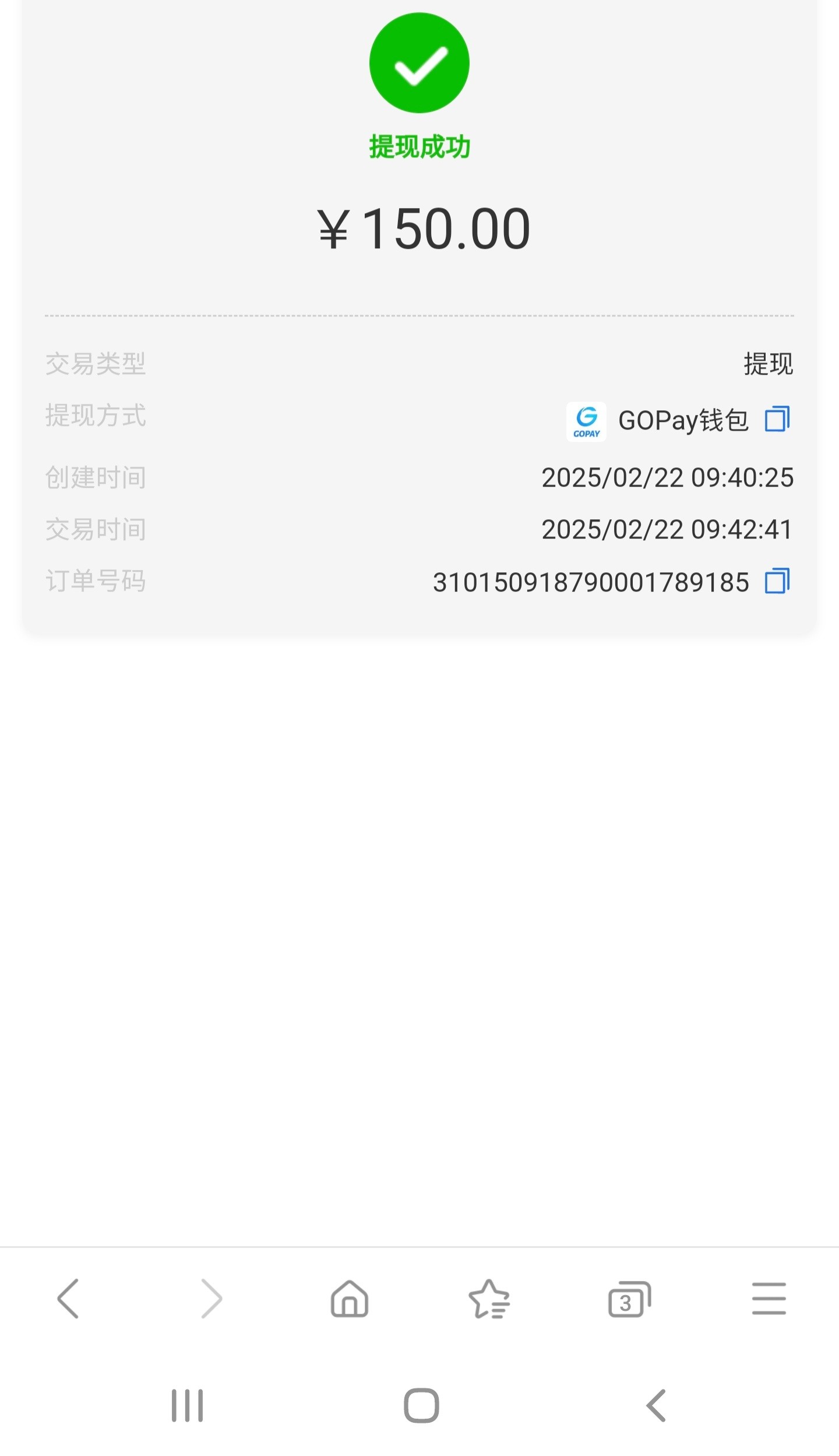Screen dimensions: 839x1456
Task: Open recent apps from system navigation
Action: [x=187, y=1405]
